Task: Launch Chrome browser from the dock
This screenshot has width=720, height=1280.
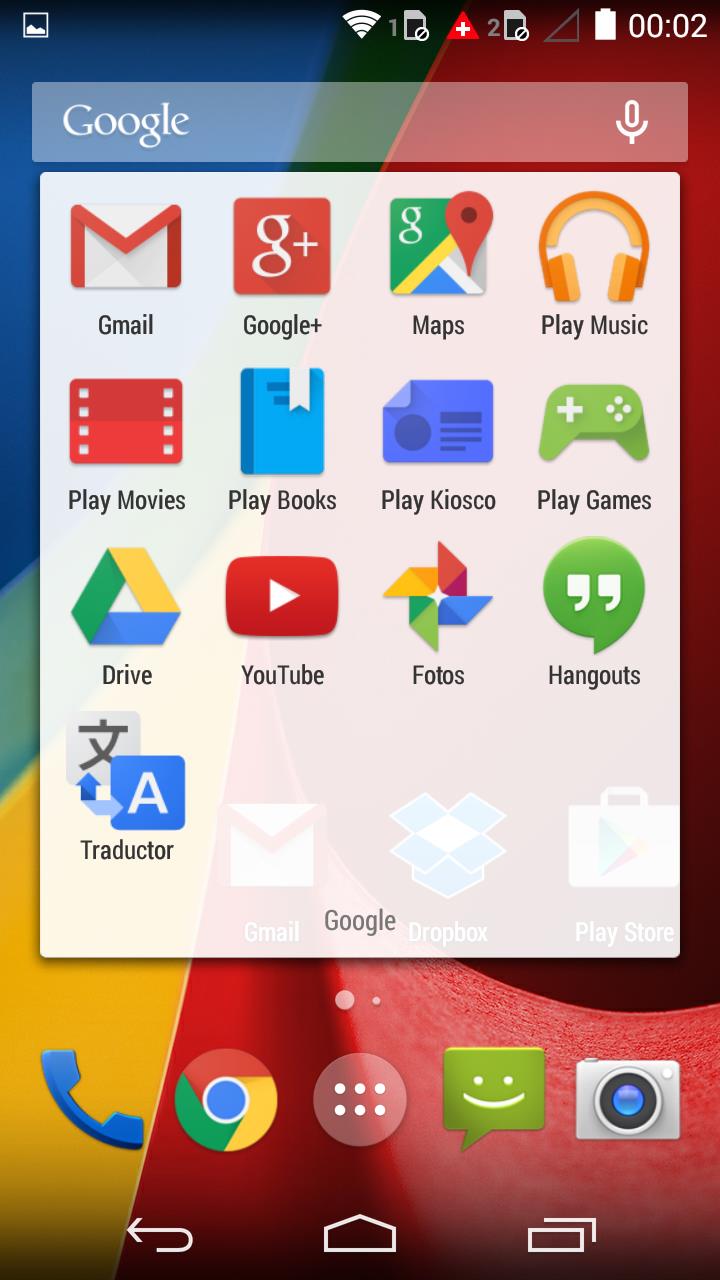Action: tap(226, 1101)
